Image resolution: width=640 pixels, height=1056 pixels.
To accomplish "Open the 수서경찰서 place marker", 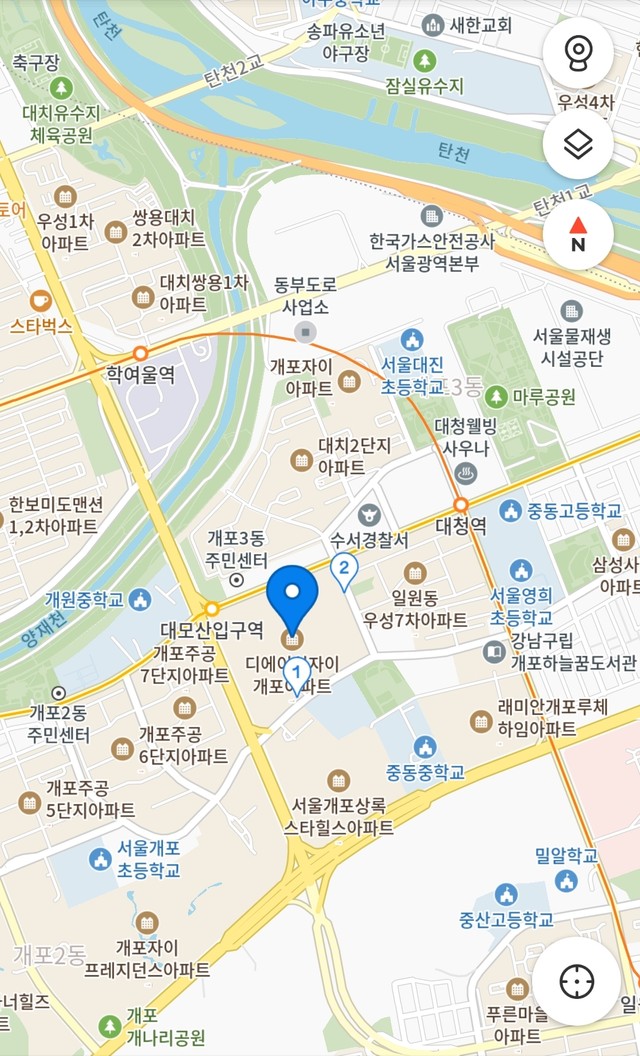I will (x=369, y=516).
